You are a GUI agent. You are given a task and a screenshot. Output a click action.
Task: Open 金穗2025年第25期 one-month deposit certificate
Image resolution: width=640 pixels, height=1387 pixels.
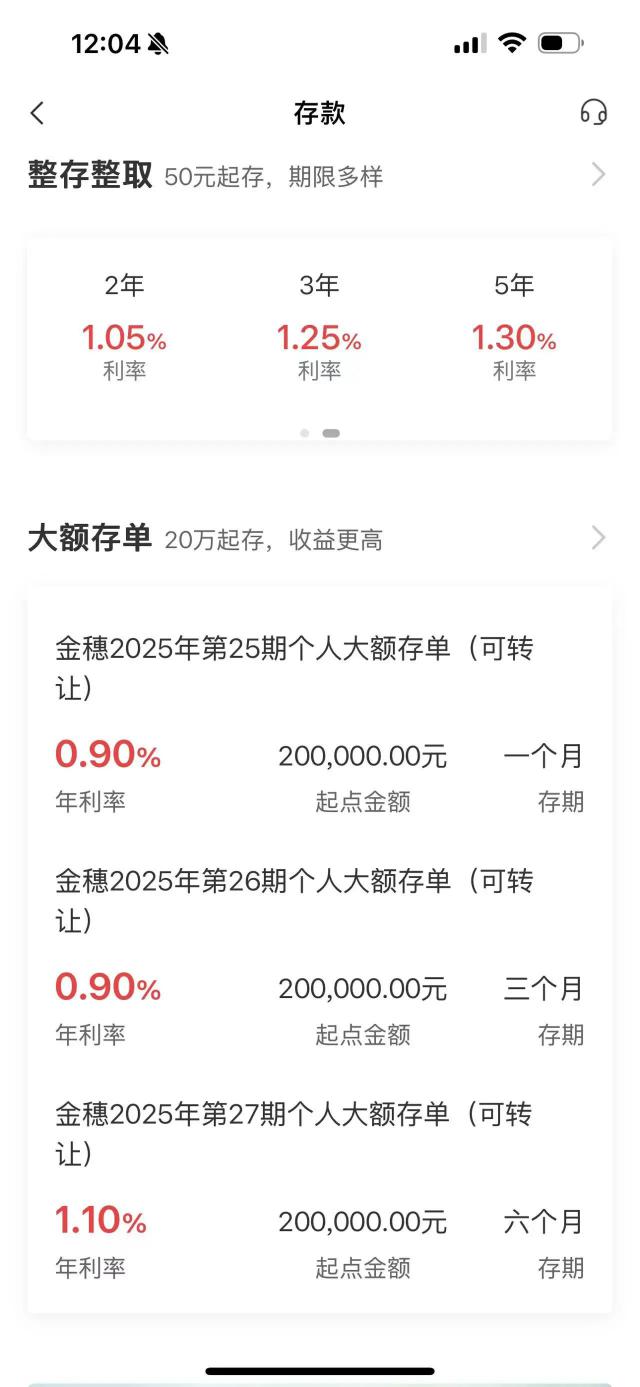[x=319, y=723]
